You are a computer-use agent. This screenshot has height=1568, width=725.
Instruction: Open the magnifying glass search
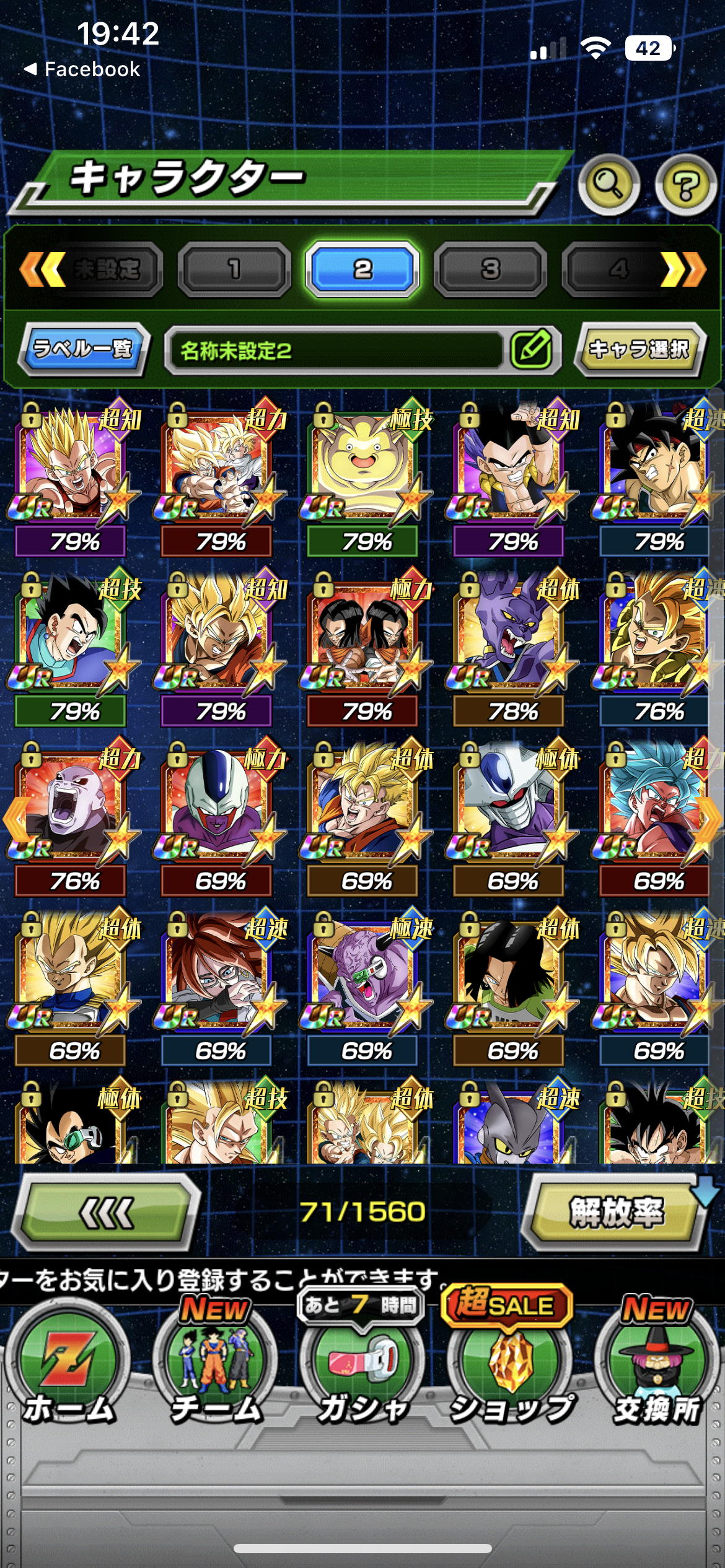(609, 184)
